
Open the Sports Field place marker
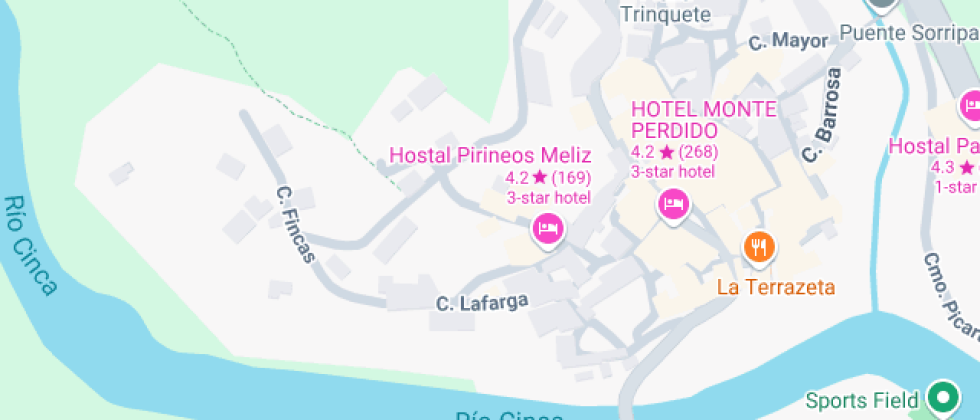pyautogui.click(x=940, y=399)
